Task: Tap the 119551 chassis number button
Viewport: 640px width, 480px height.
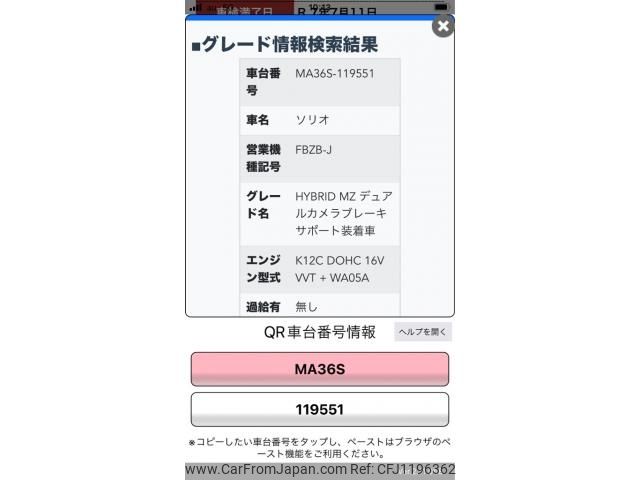Action: (x=320, y=410)
